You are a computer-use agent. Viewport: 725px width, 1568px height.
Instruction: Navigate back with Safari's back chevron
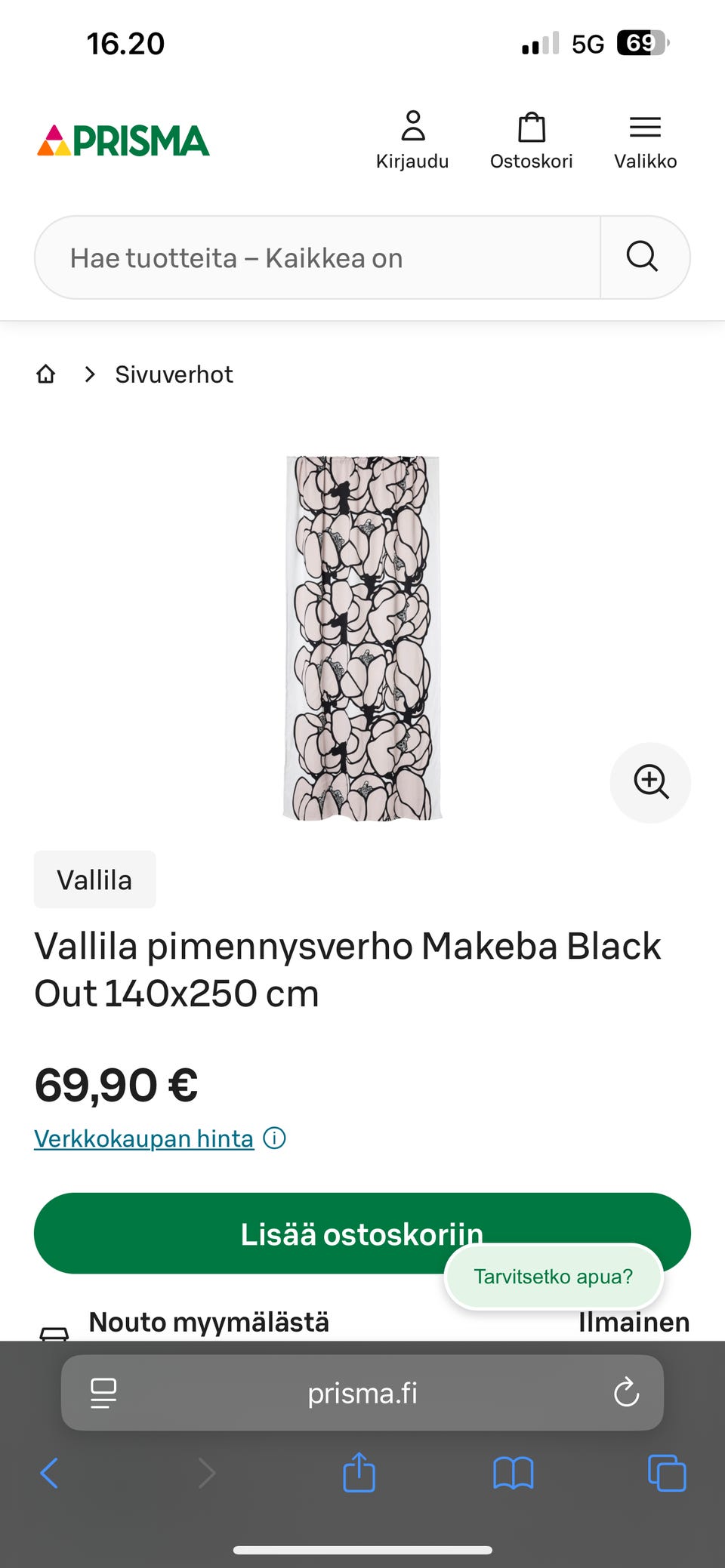[49, 1472]
